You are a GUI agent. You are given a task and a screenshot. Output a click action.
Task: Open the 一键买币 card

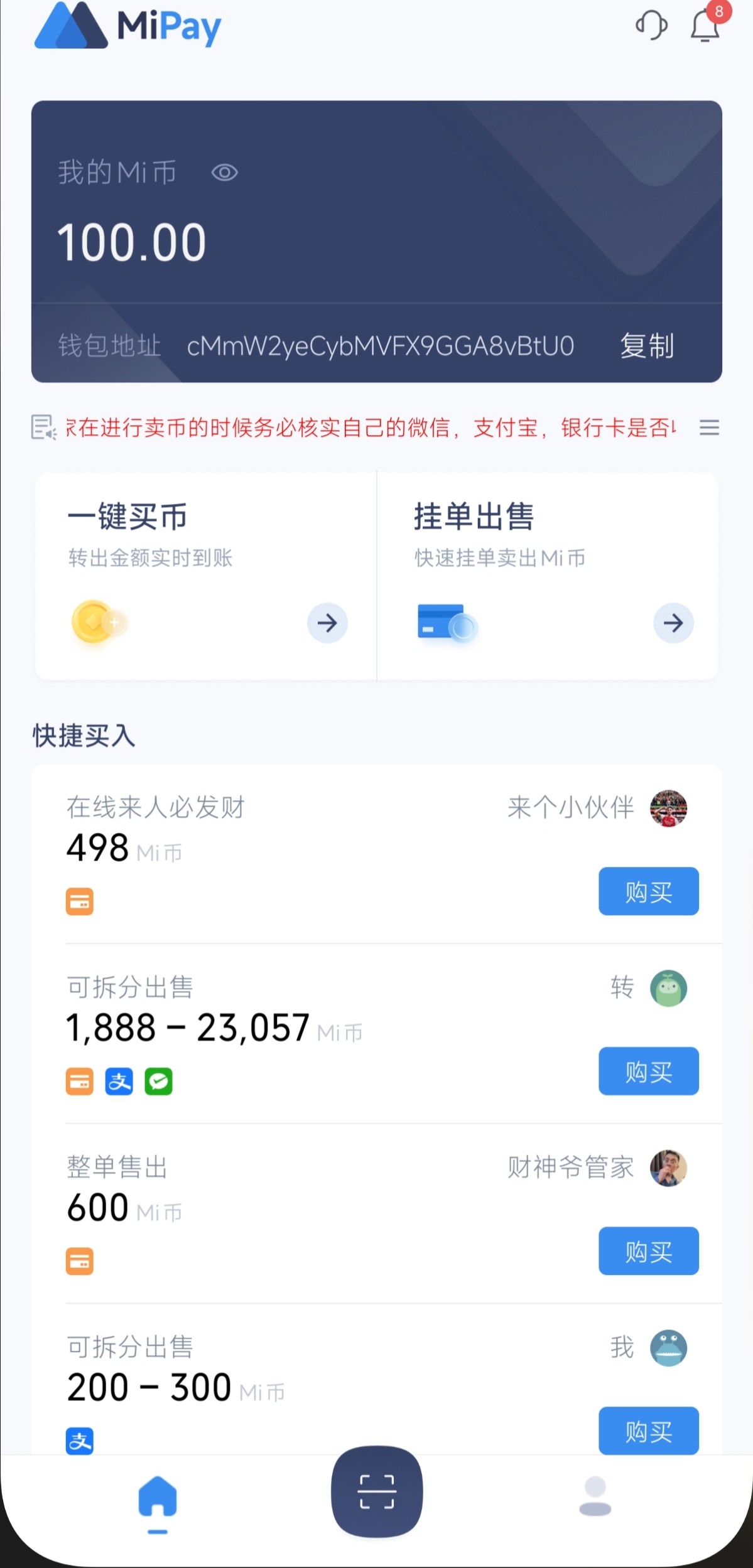(x=206, y=576)
